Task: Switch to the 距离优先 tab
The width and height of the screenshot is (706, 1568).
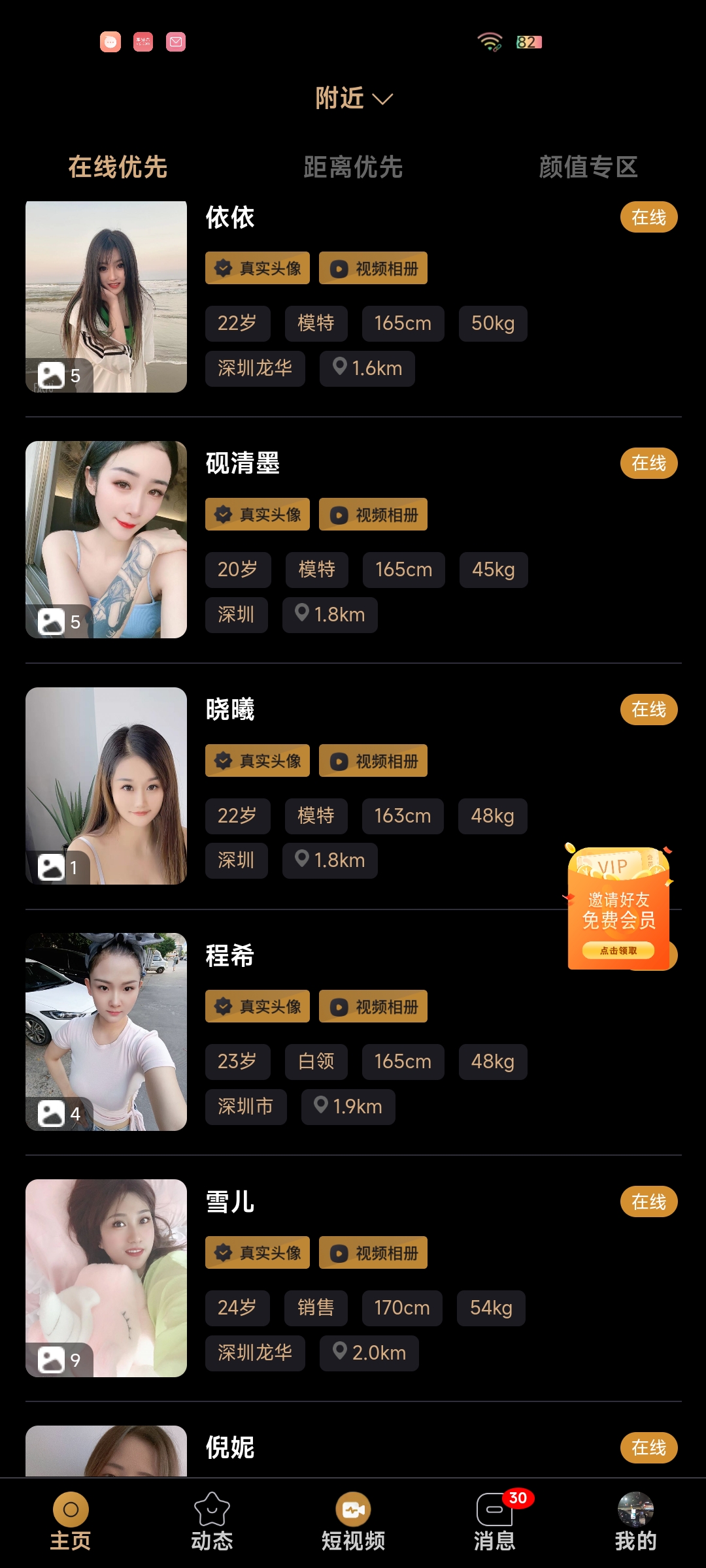Action: click(353, 167)
